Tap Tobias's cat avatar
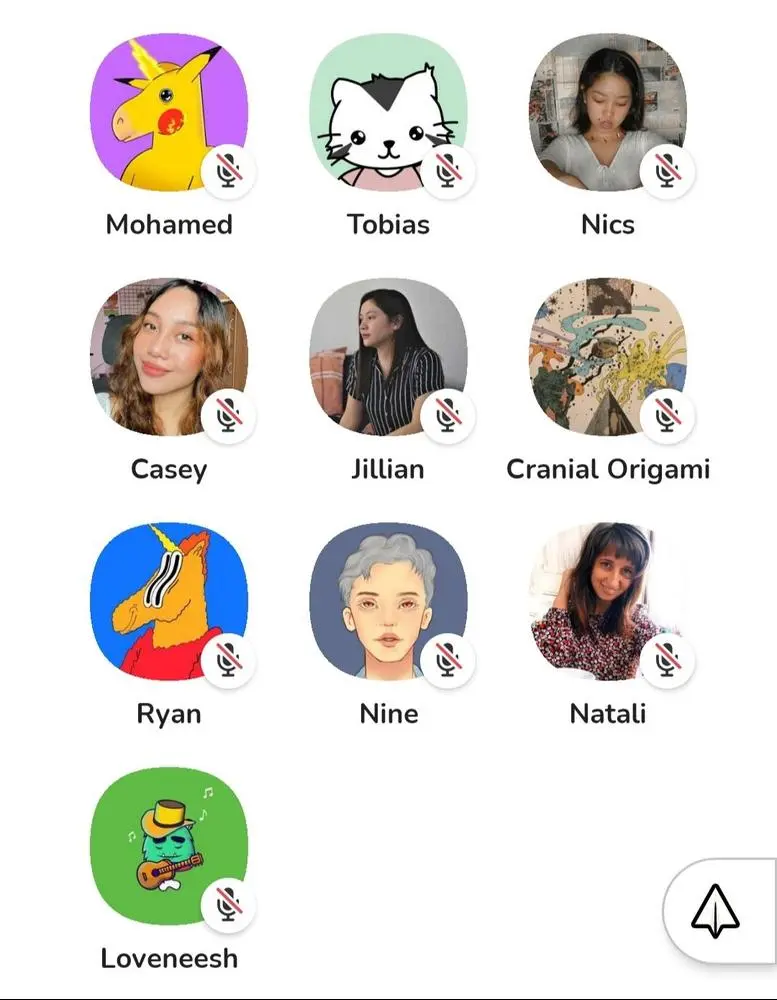The width and height of the screenshot is (777, 1000). tap(388, 112)
